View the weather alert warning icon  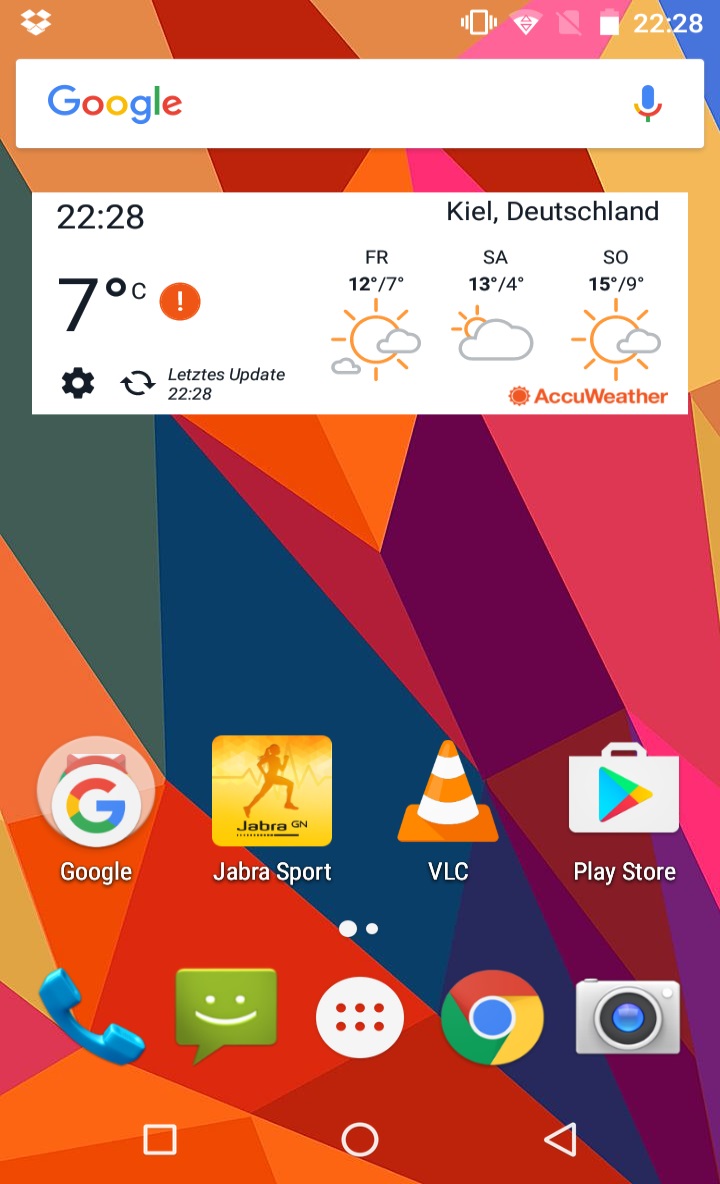[x=180, y=301]
